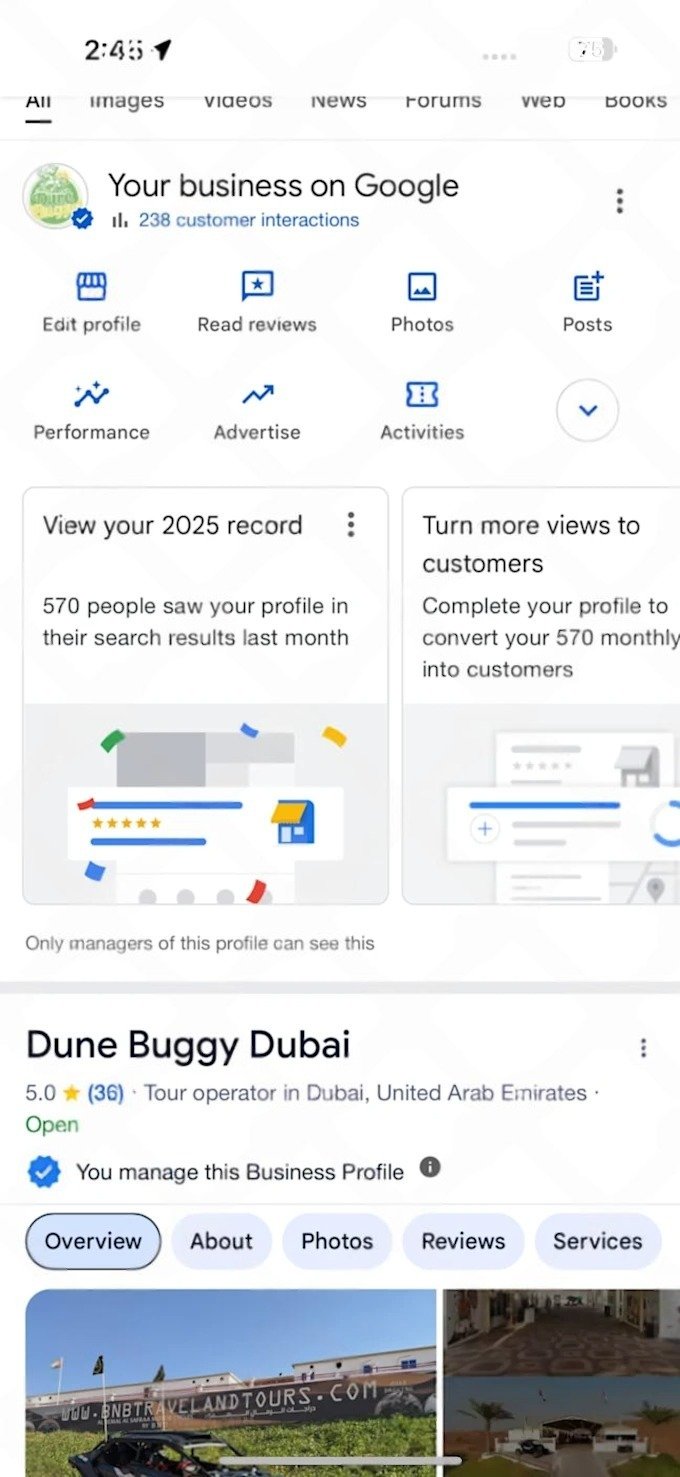This screenshot has height=1477, width=680.
Task: Open the View your 2025 record card
Action: 205,700
